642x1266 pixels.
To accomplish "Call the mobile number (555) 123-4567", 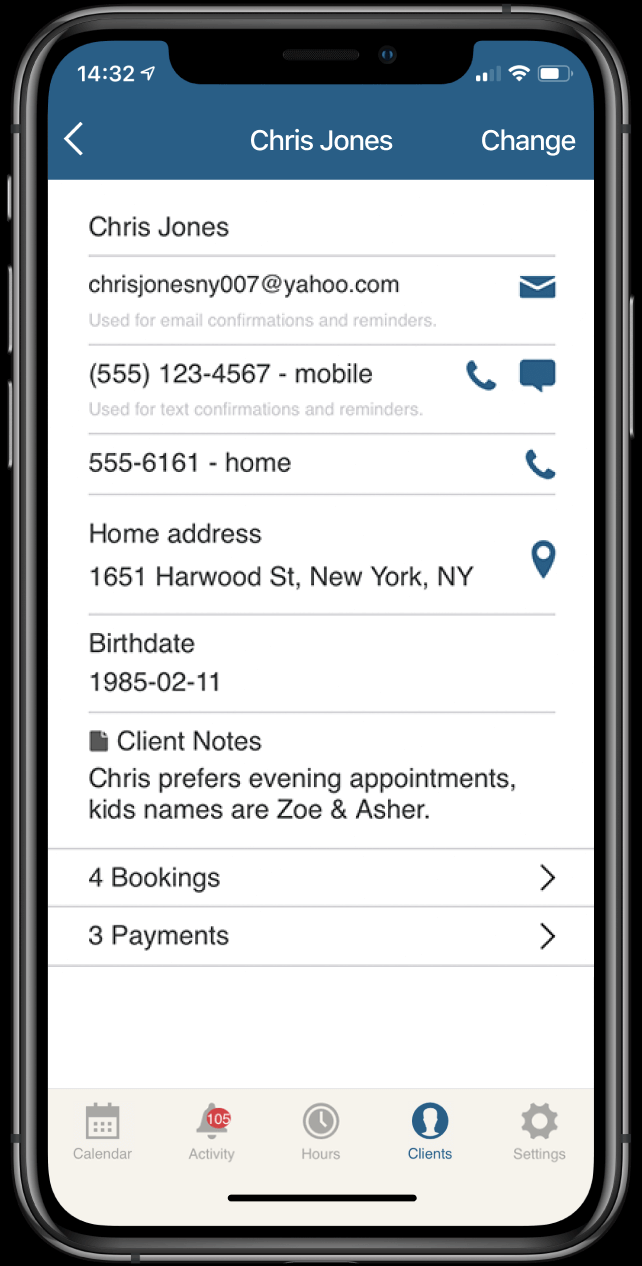I will tap(481, 376).
